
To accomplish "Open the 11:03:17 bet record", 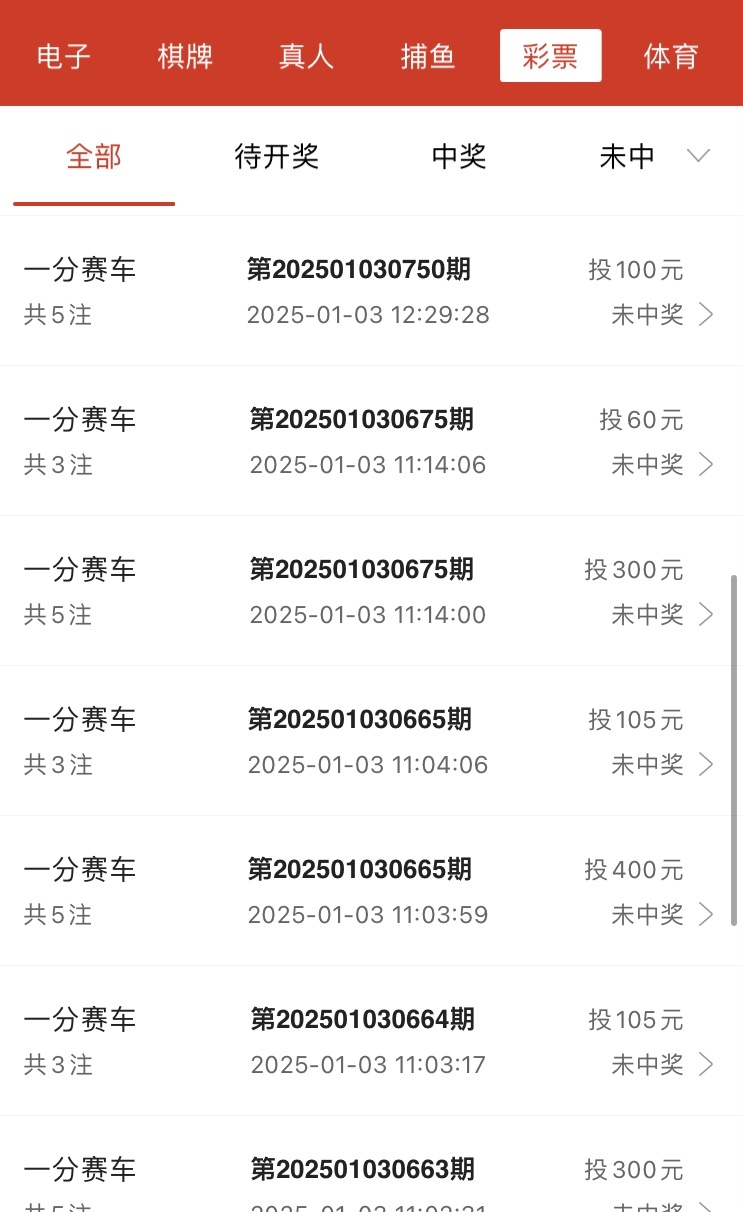I will (x=371, y=1041).
